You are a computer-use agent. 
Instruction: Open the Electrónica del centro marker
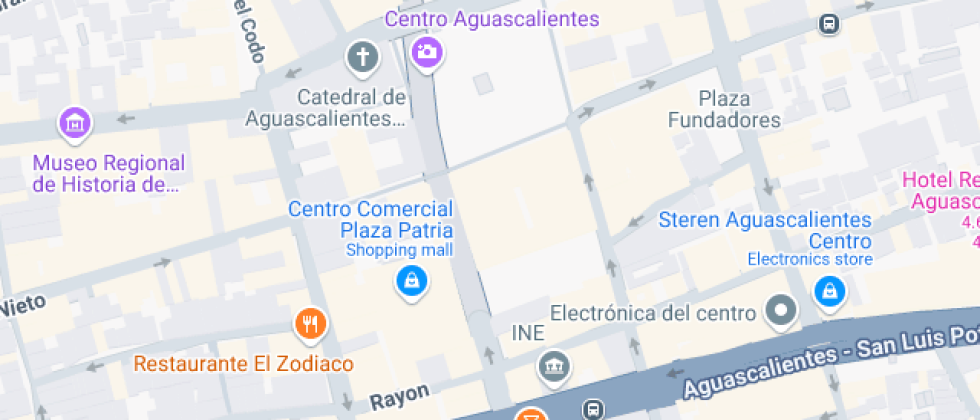point(782,311)
